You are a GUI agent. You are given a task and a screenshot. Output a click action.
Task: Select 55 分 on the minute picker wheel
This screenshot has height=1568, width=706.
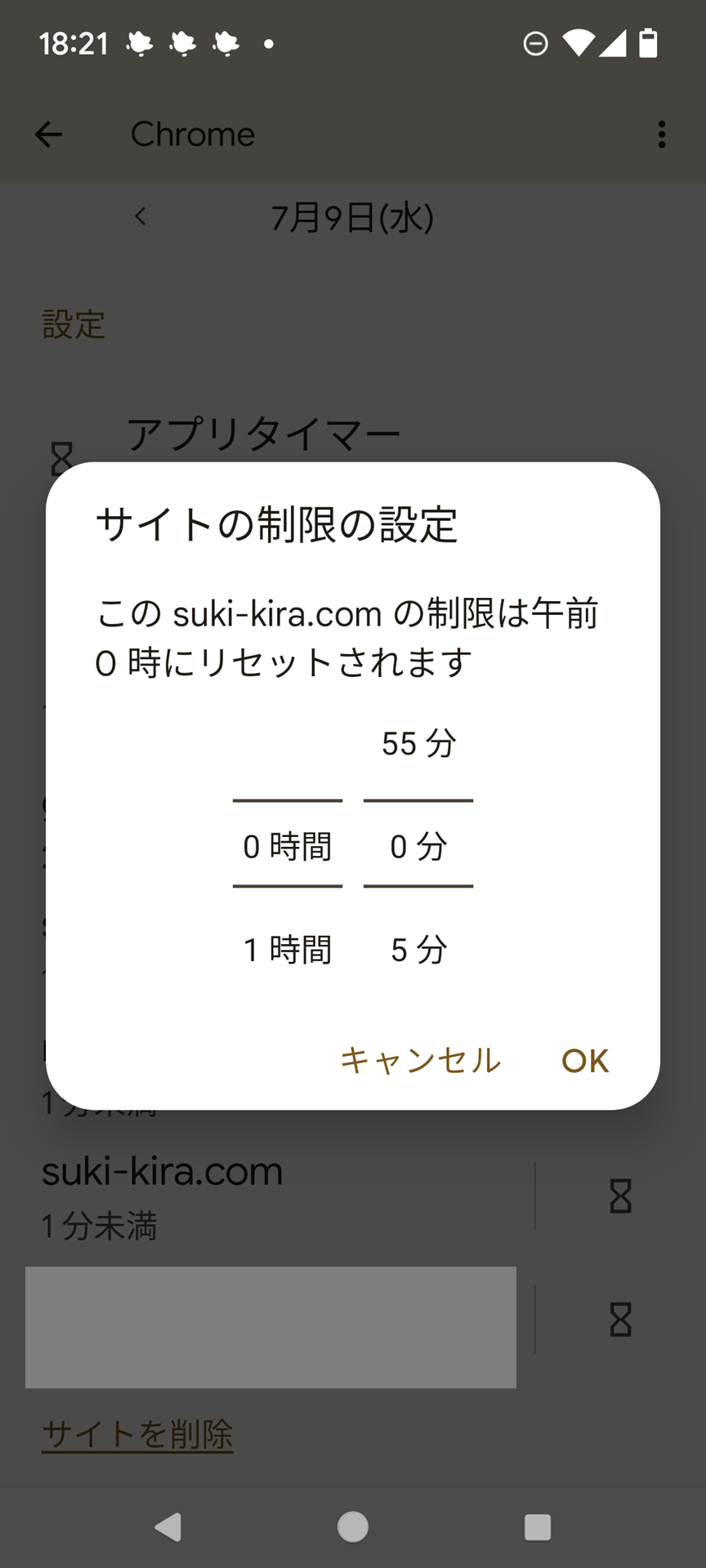point(418,744)
